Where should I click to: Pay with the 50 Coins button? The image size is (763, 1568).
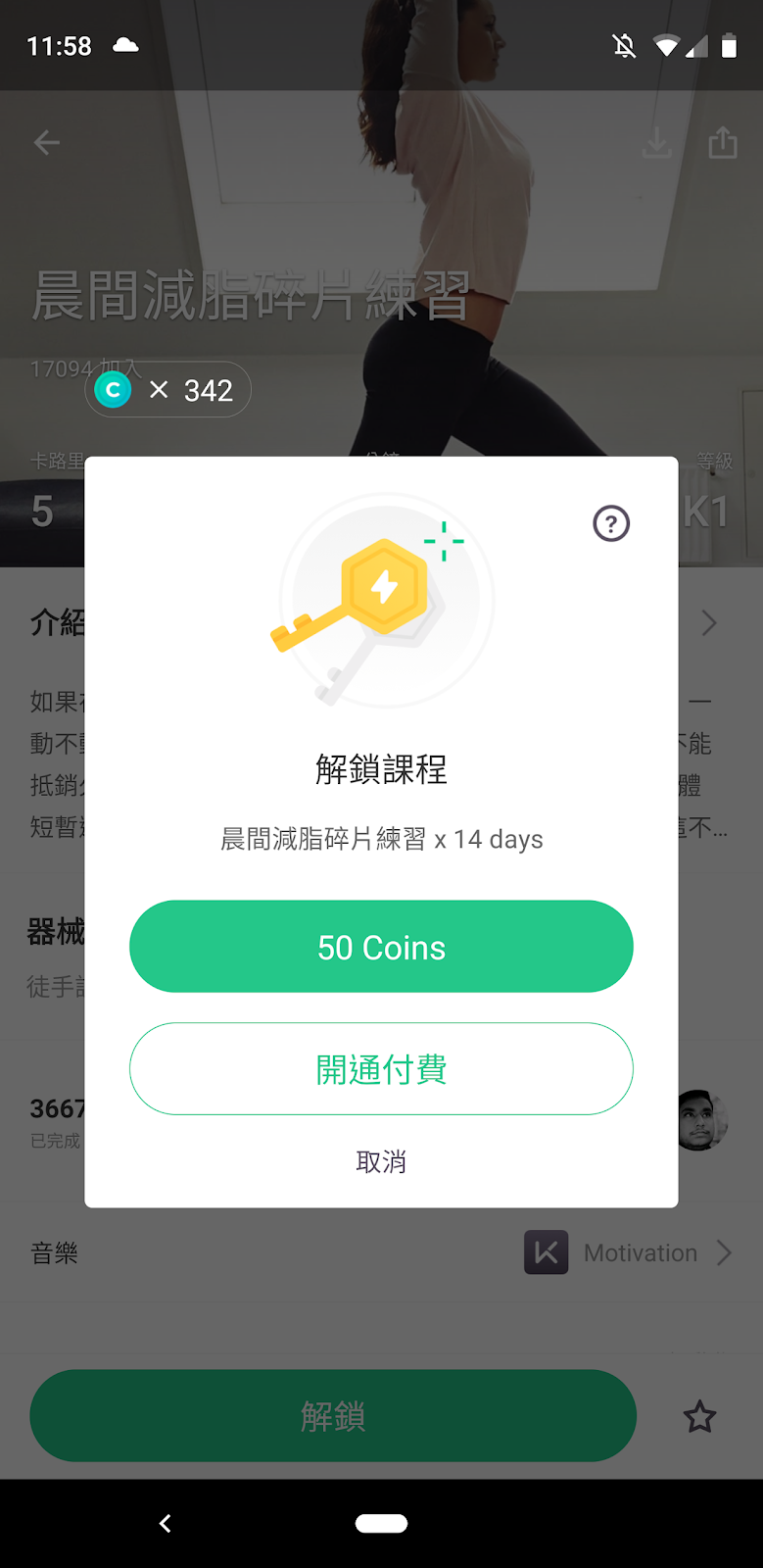(381, 946)
